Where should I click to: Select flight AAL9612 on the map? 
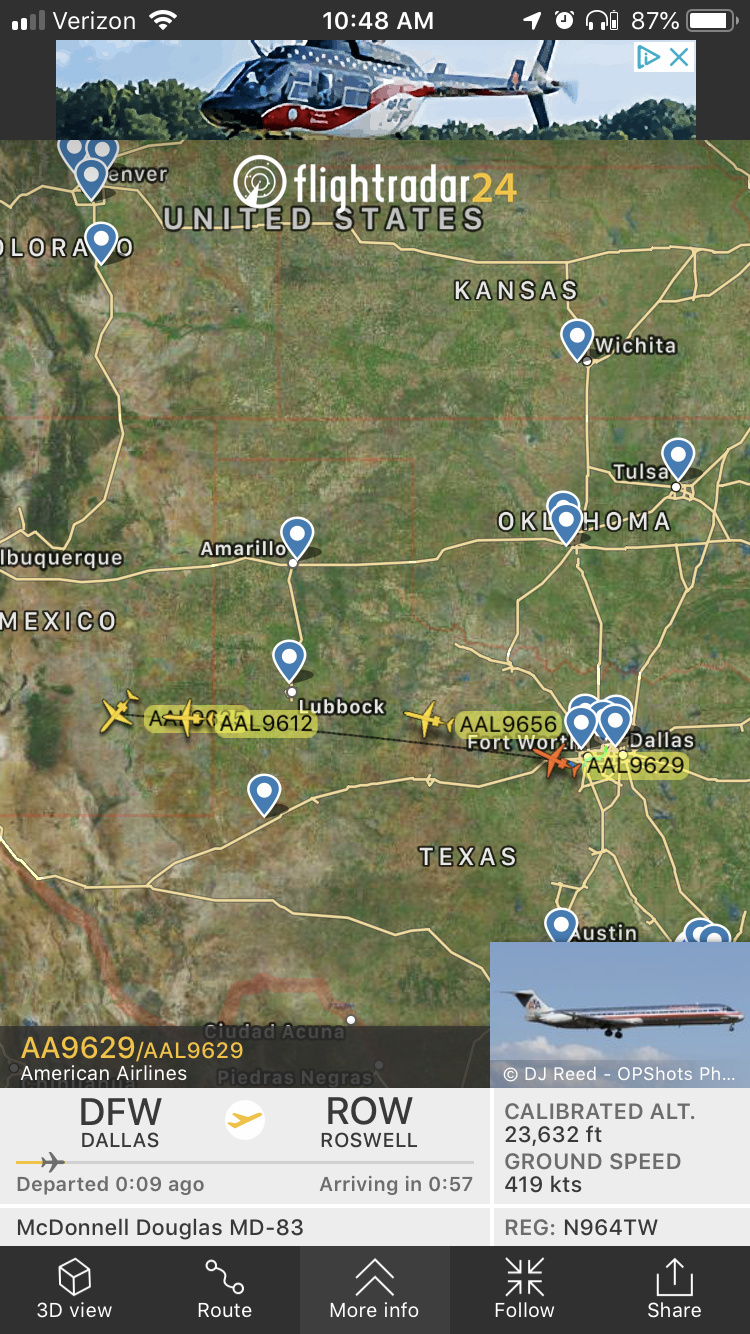pyautogui.click(x=186, y=718)
